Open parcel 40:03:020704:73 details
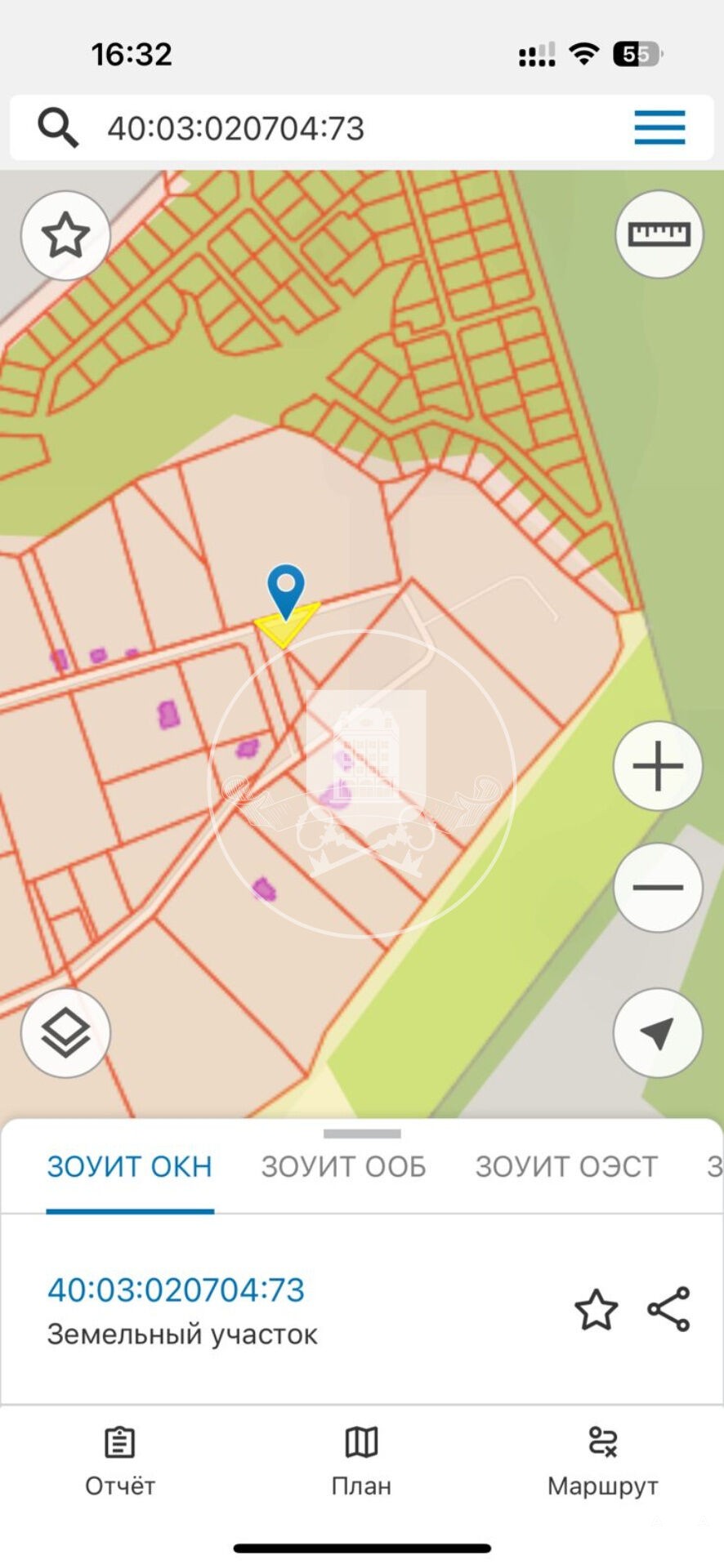This screenshot has width=724, height=1568. pos(176,1290)
